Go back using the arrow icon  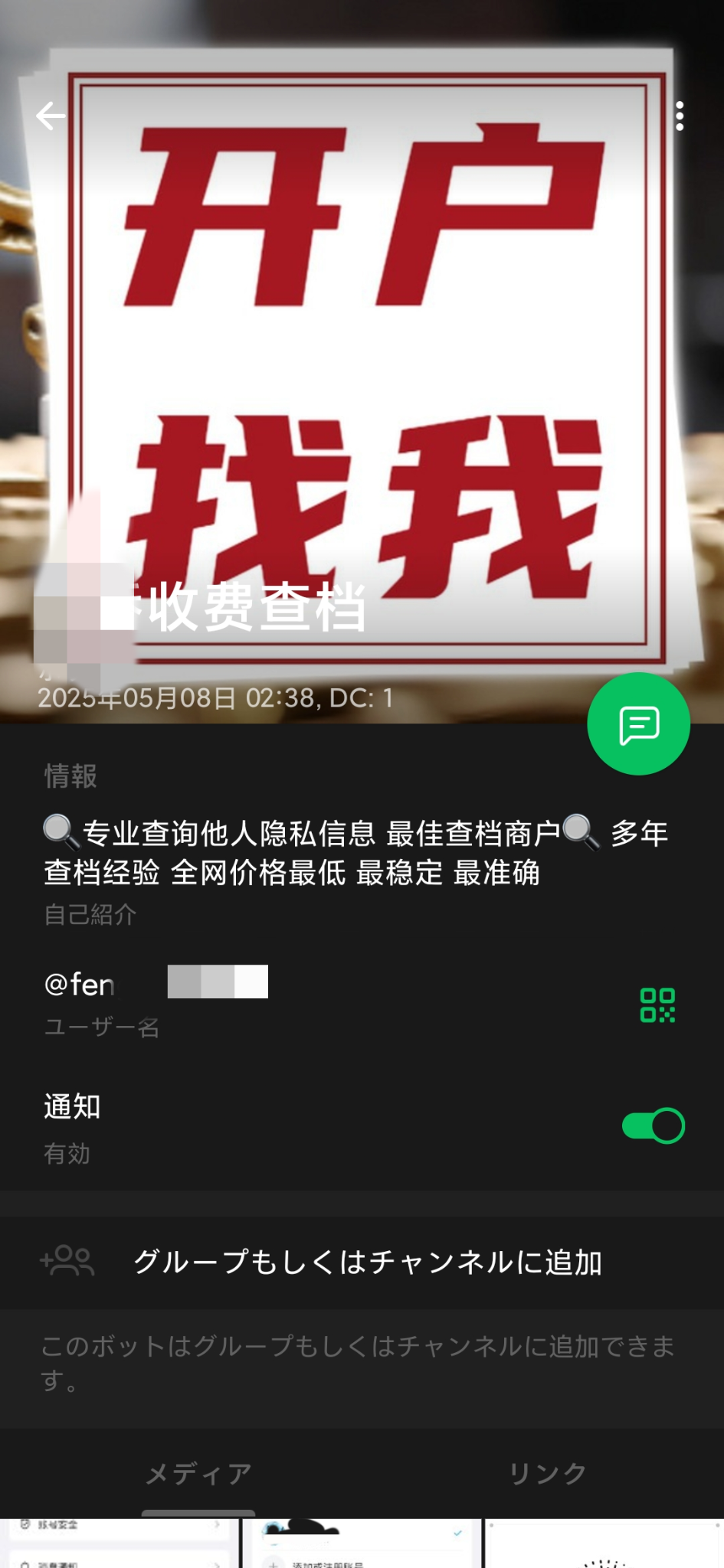(51, 116)
